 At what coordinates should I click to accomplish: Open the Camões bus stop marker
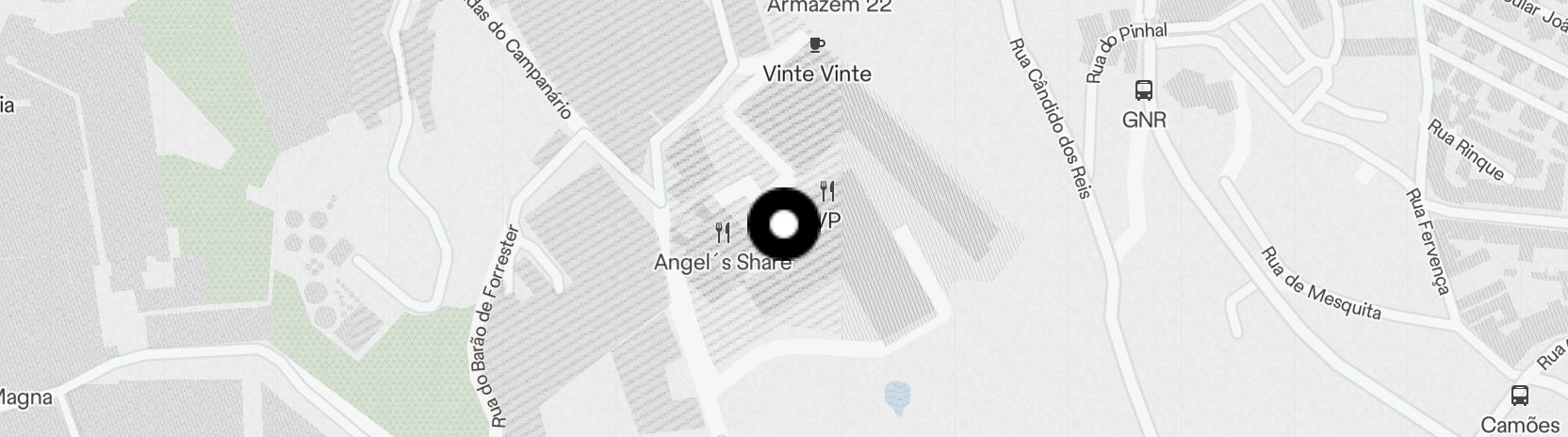pyautogui.click(x=1519, y=396)
